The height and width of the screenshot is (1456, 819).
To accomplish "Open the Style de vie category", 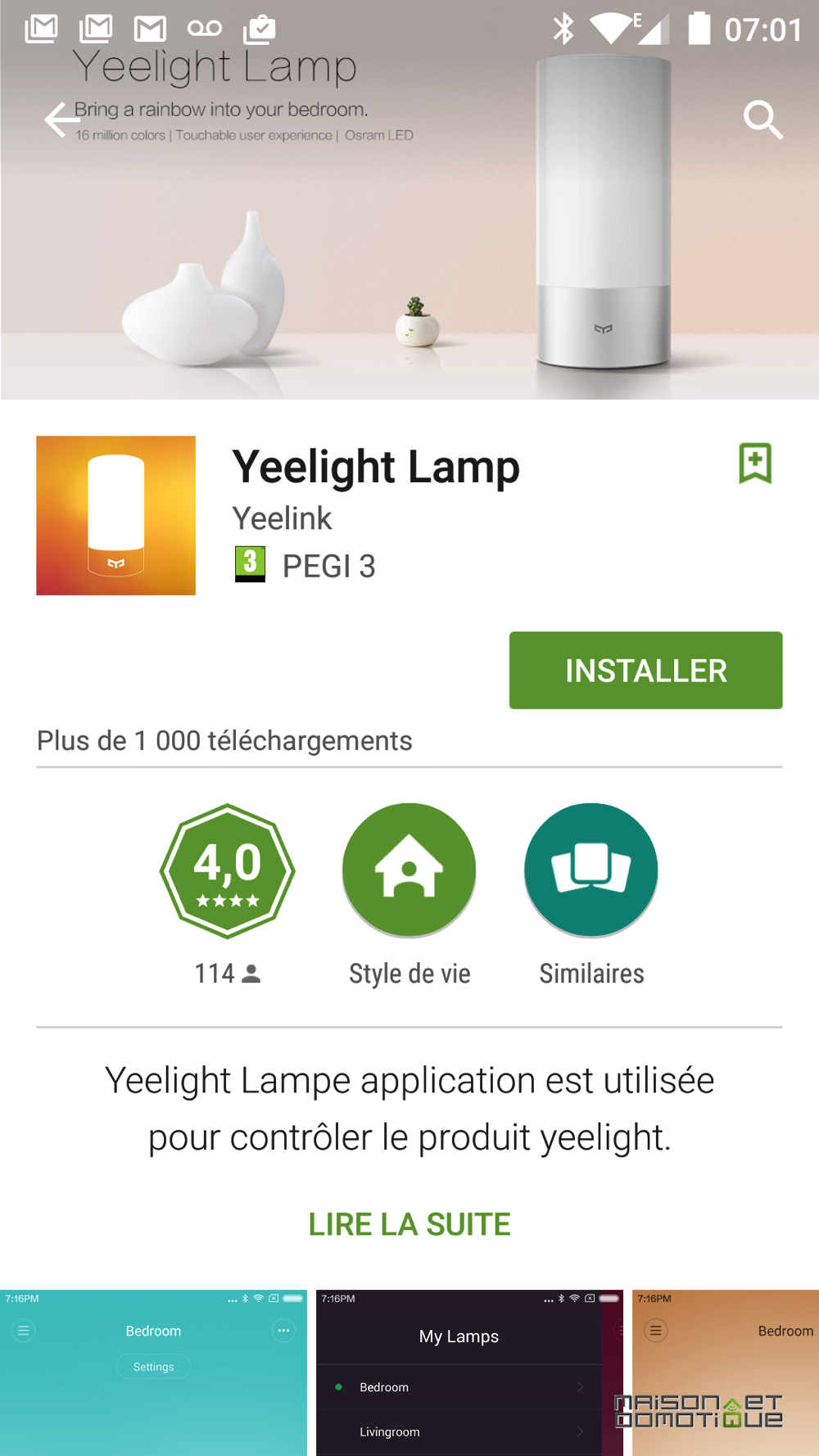I will [409, 870].
